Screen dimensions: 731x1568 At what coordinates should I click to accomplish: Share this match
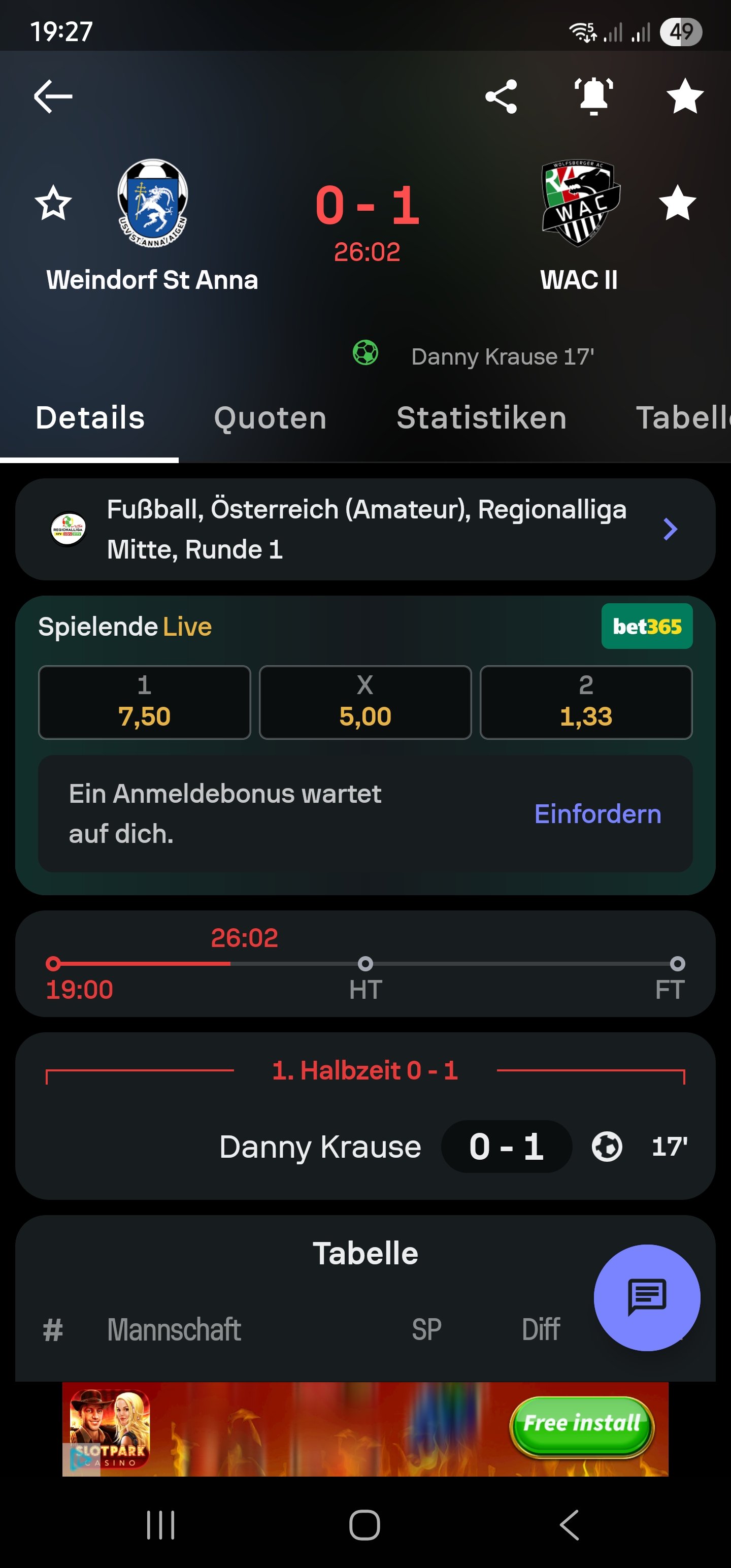[501, 96]
